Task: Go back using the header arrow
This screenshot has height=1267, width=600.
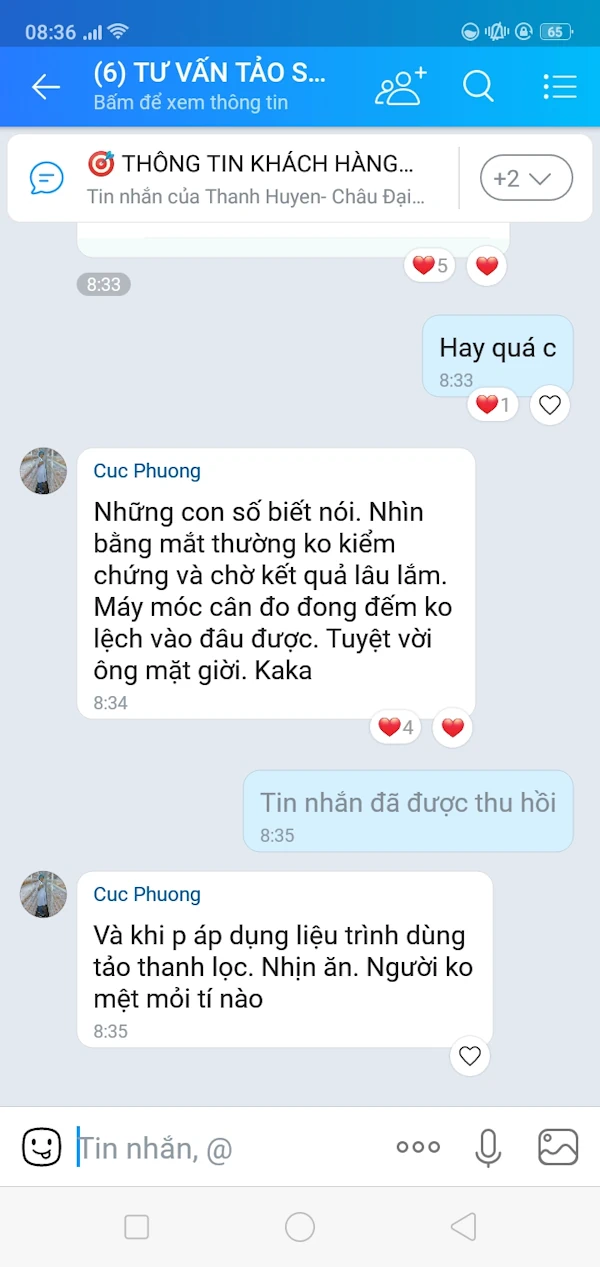Action: pos(46,87)
